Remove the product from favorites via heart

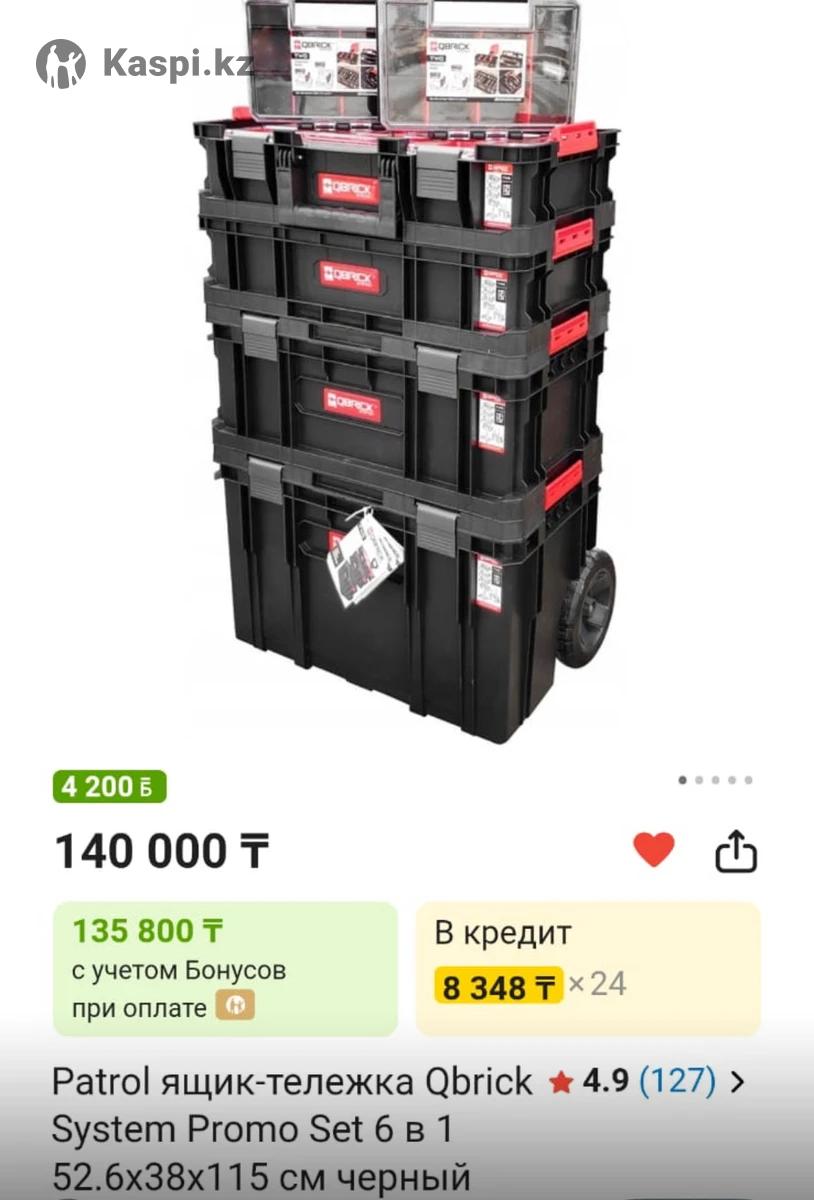tap(654, 851)
